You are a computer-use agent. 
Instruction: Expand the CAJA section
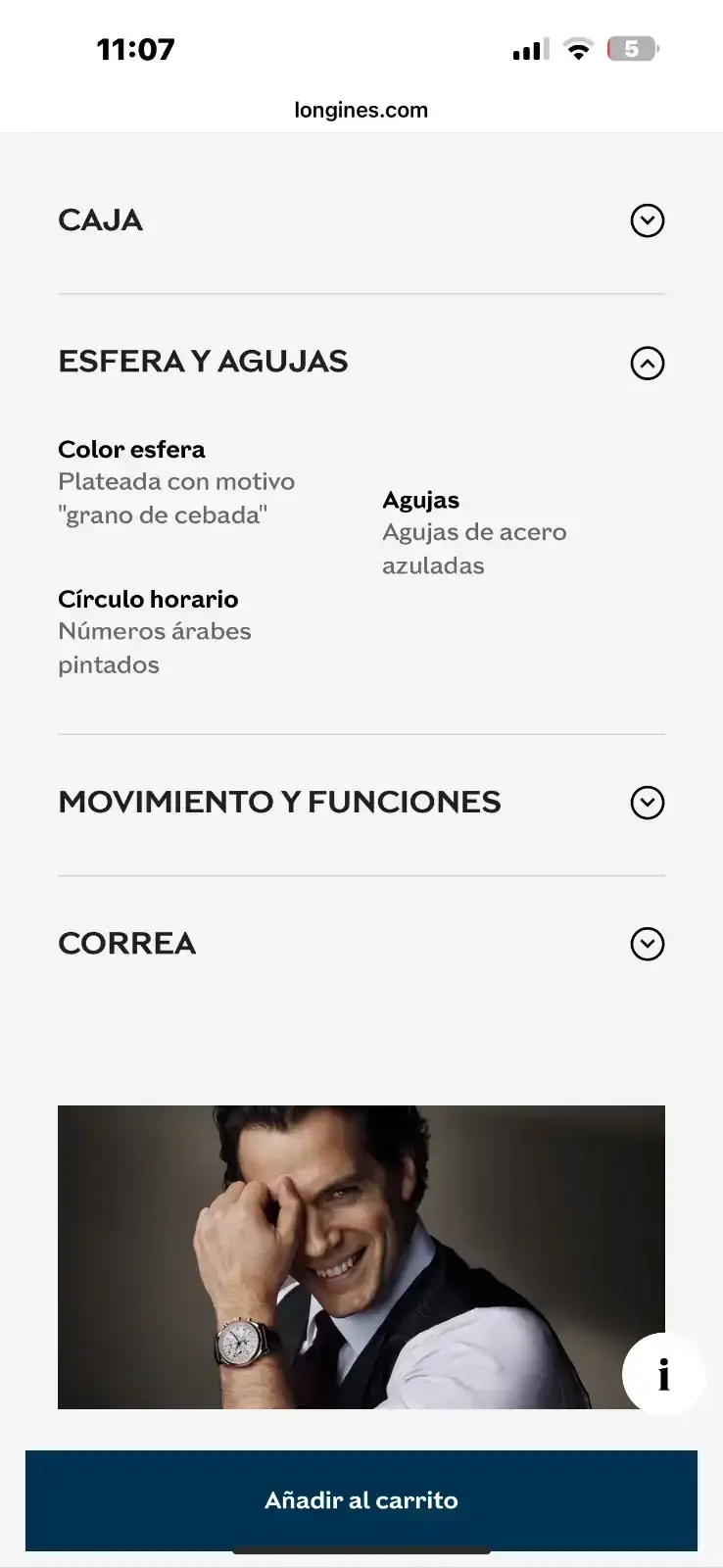(x=647, y=220)
